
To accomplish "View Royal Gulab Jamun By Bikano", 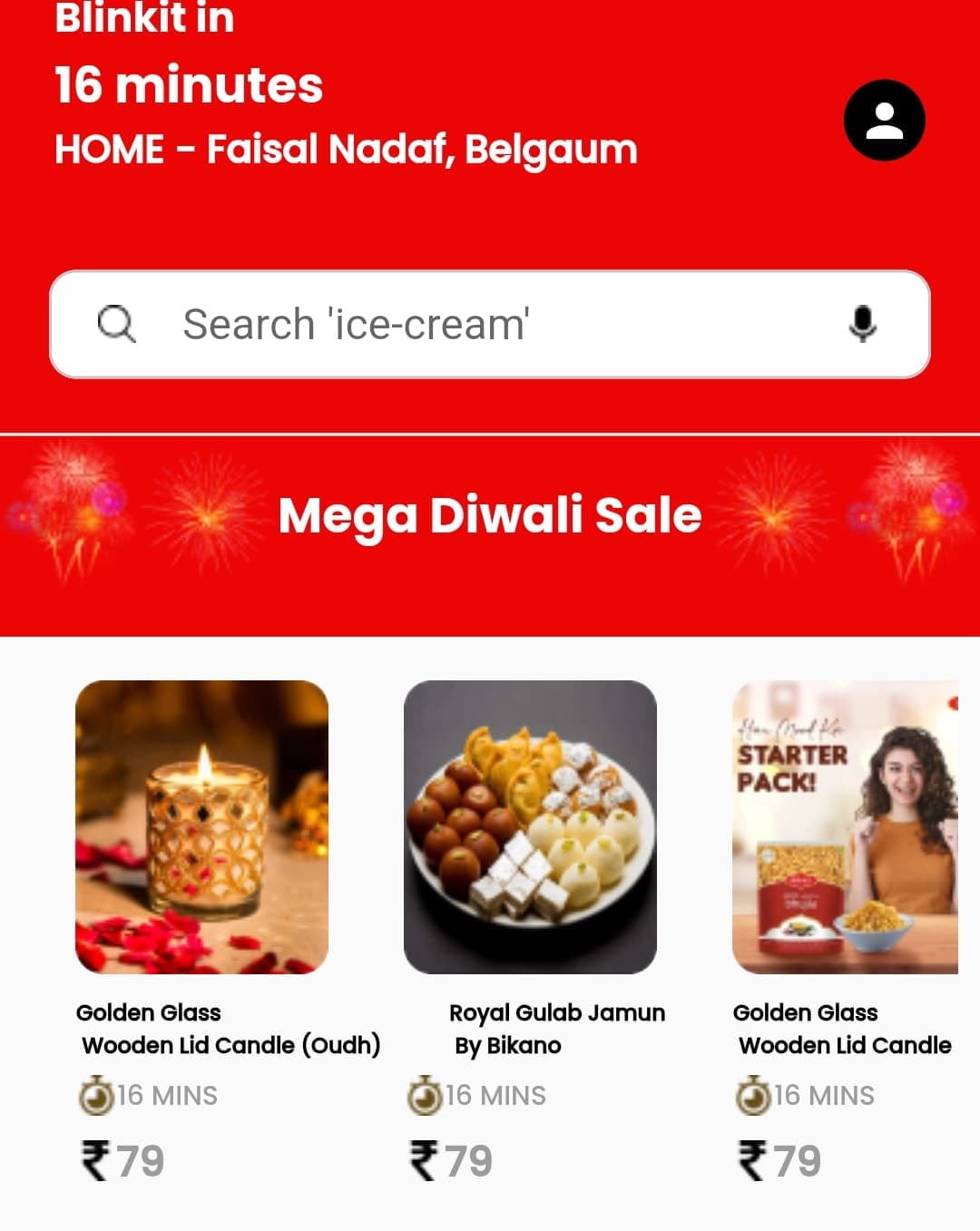I will coord(530,826).
